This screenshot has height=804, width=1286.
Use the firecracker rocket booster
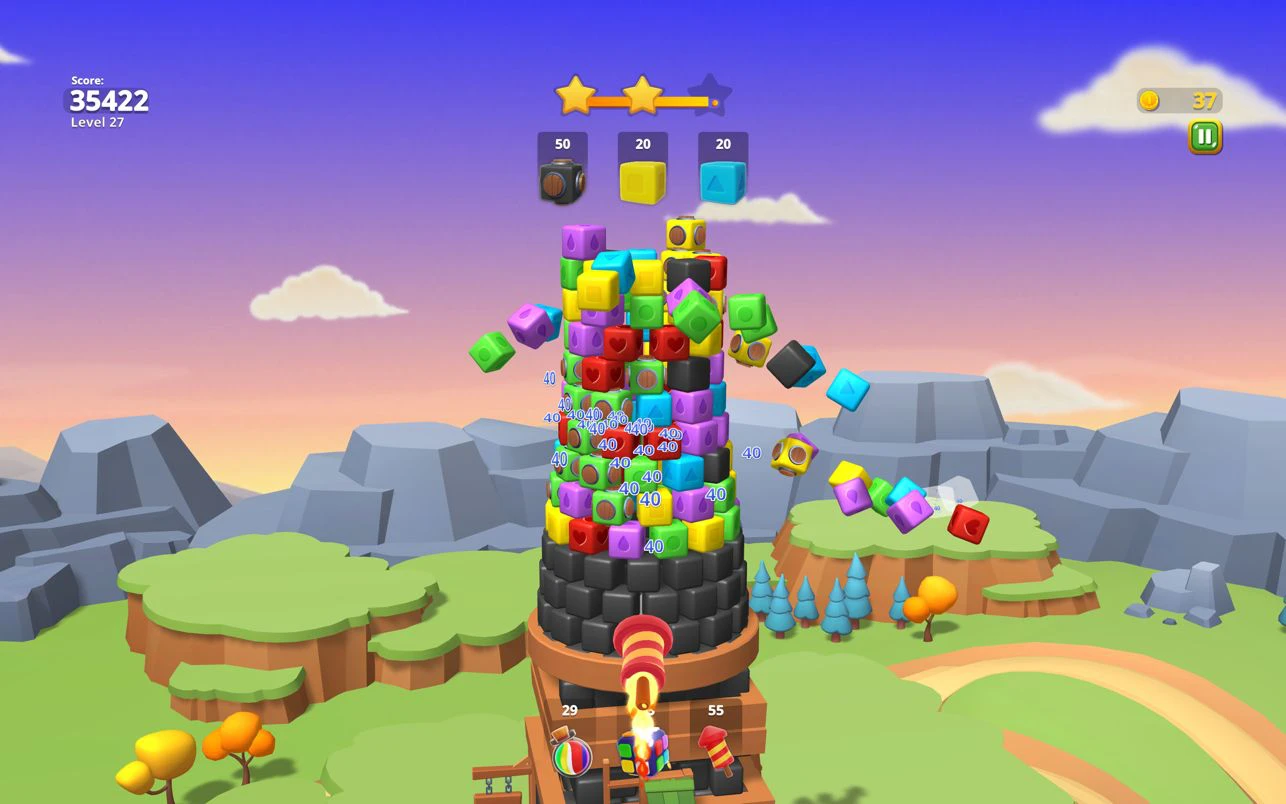click(x=716, y=750)
